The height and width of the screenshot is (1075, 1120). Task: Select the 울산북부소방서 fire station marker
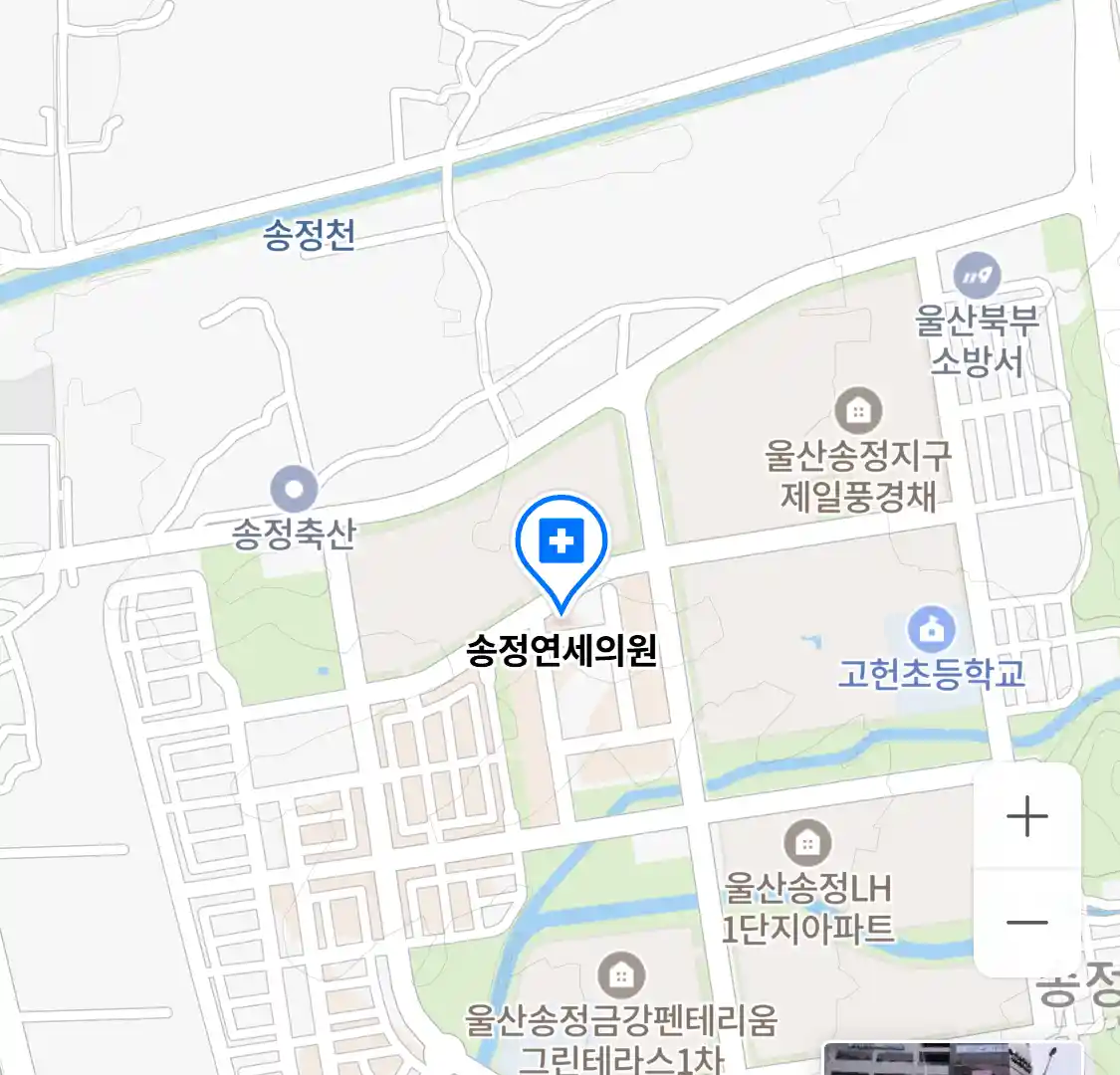coord(977,277)
